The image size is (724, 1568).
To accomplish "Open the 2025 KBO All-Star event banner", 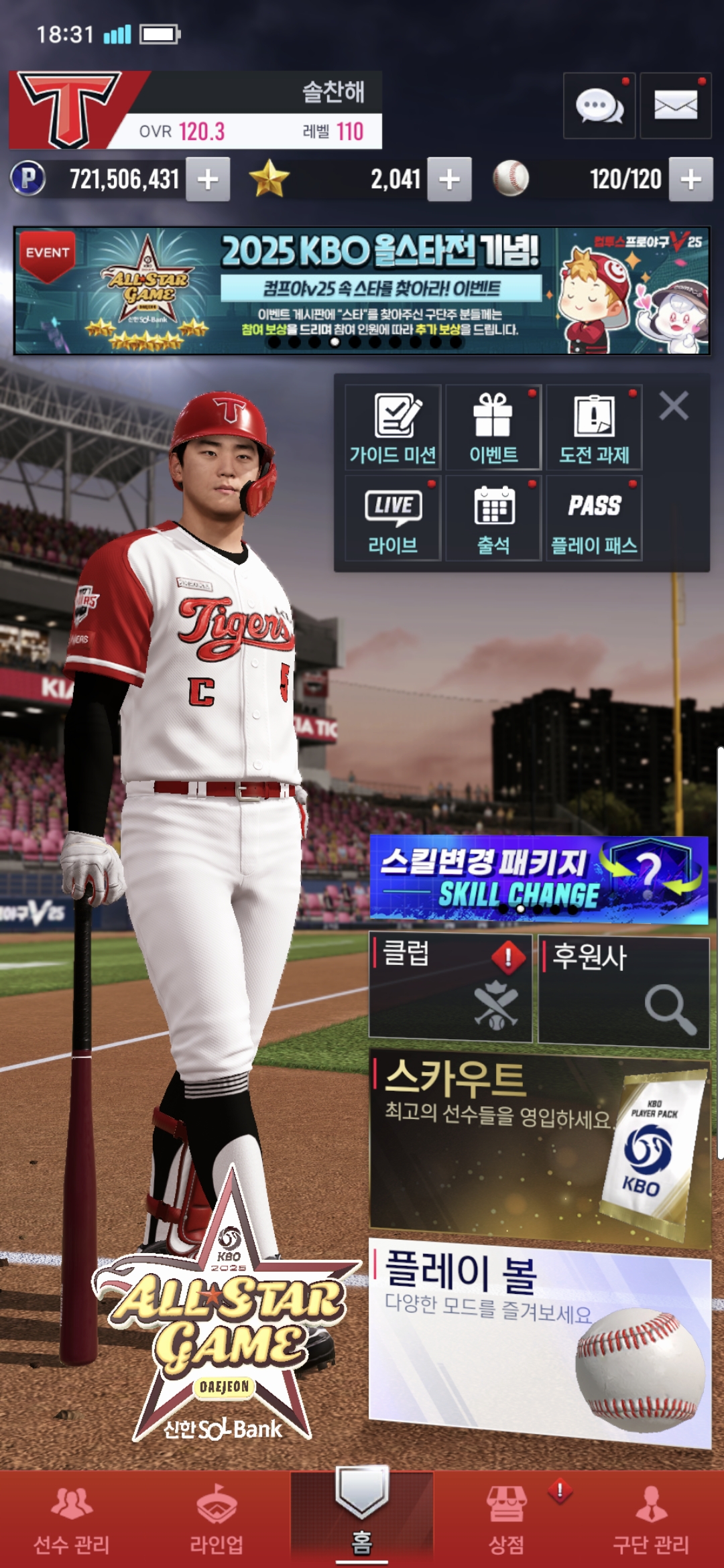I will 362,290.
